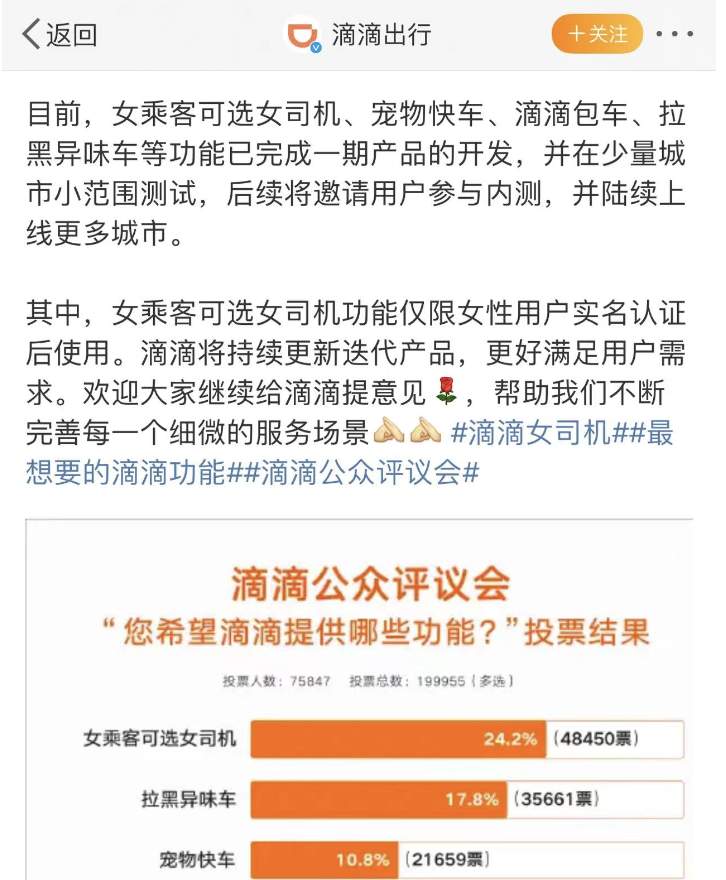The image size is (726, 880).
Task: Tap the left chevron beside 返回
Action: click(x=31, y=33)
